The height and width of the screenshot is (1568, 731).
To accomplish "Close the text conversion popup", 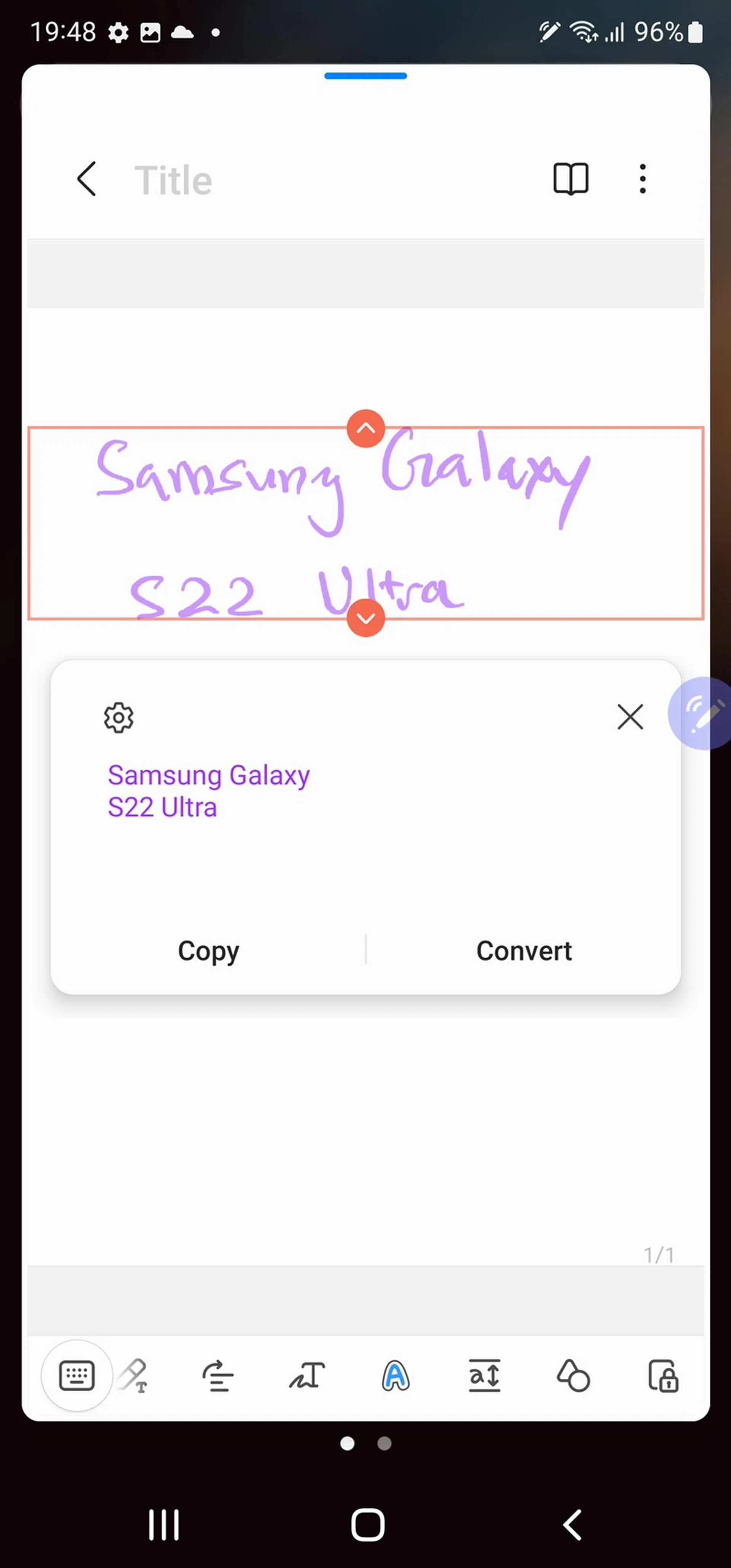I will [x=630, y=717].
